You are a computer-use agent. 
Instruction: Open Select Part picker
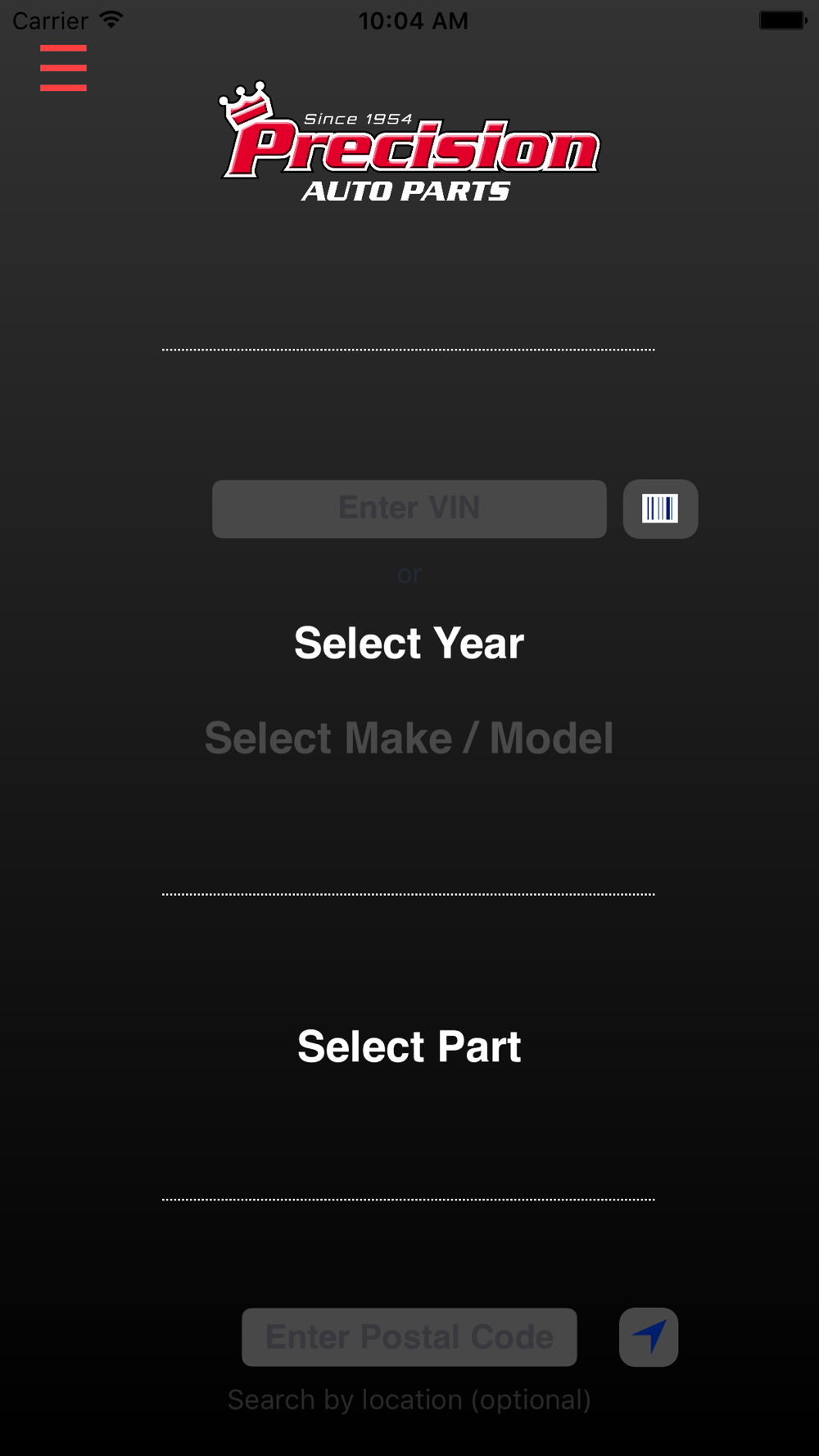[409, 1046]
